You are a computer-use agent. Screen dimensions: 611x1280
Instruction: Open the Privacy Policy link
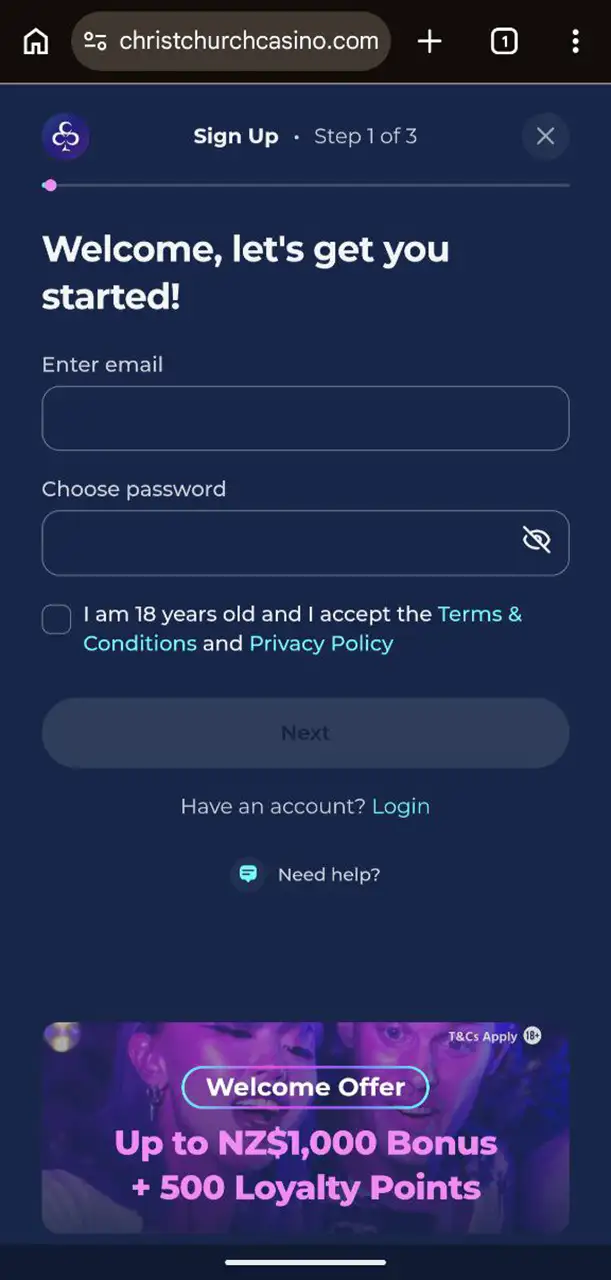321,643
